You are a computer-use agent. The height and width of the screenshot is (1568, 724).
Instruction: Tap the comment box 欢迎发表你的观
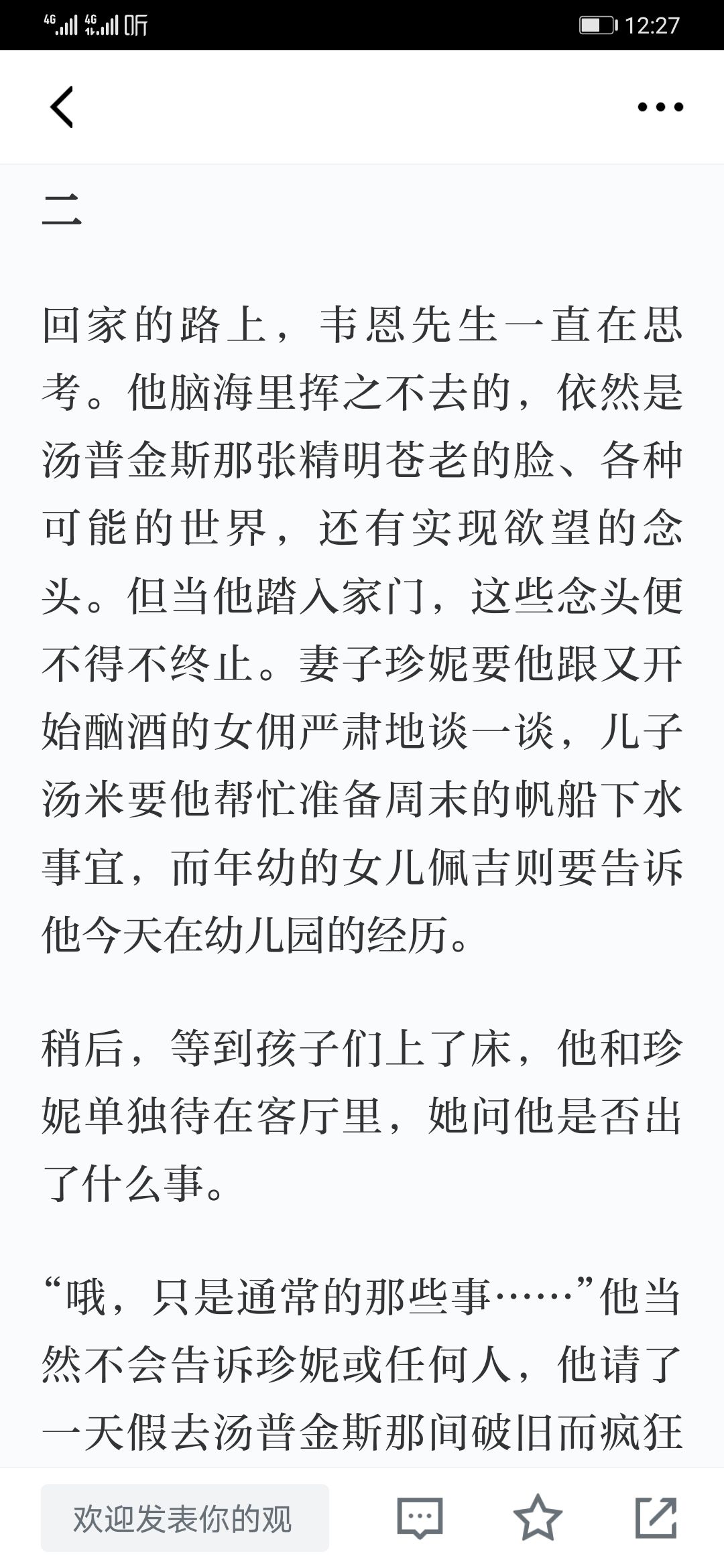coord(185,1518)
